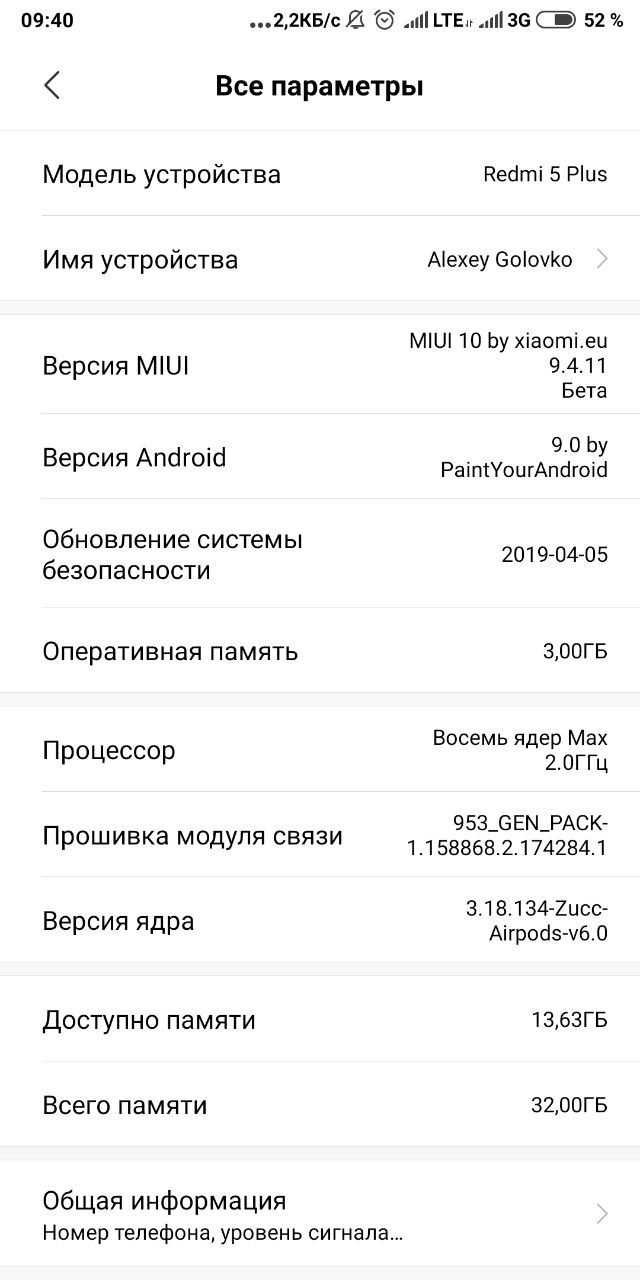The height and width of the screenshot is (1280, 640).
Task: Go back from Все параметры screen
Action: pyautogui.click(x=52, y=86)
